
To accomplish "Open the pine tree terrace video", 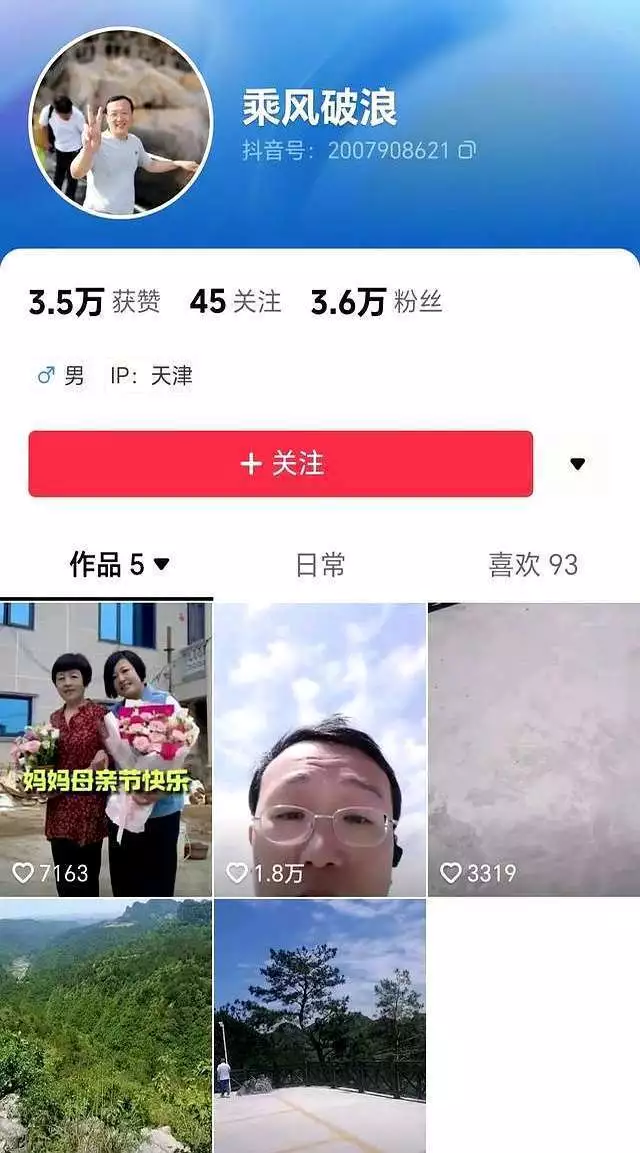I will (320, 1025).
